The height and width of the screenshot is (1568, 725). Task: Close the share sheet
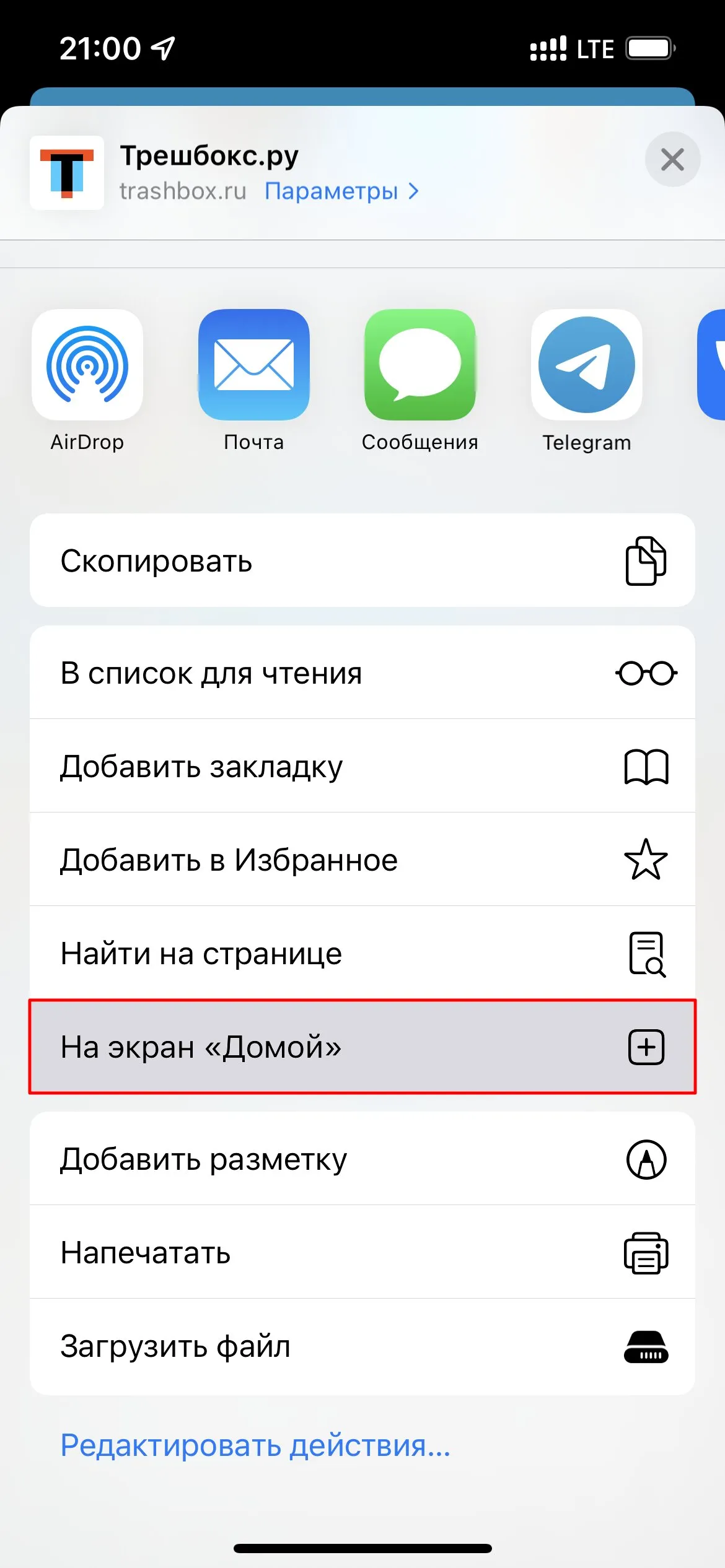tap(672, 159)
